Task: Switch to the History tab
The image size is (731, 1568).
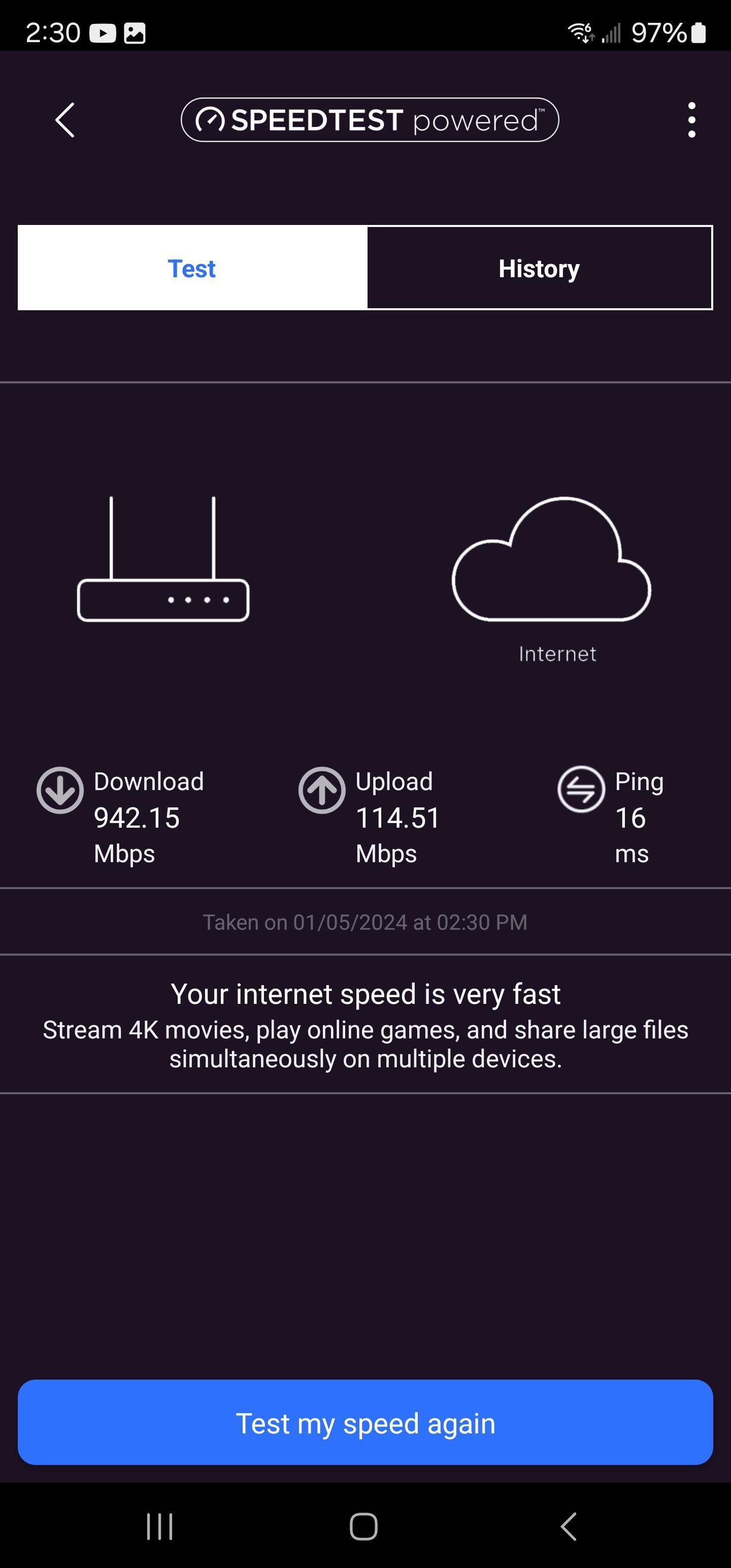Action: coord(539,269)
